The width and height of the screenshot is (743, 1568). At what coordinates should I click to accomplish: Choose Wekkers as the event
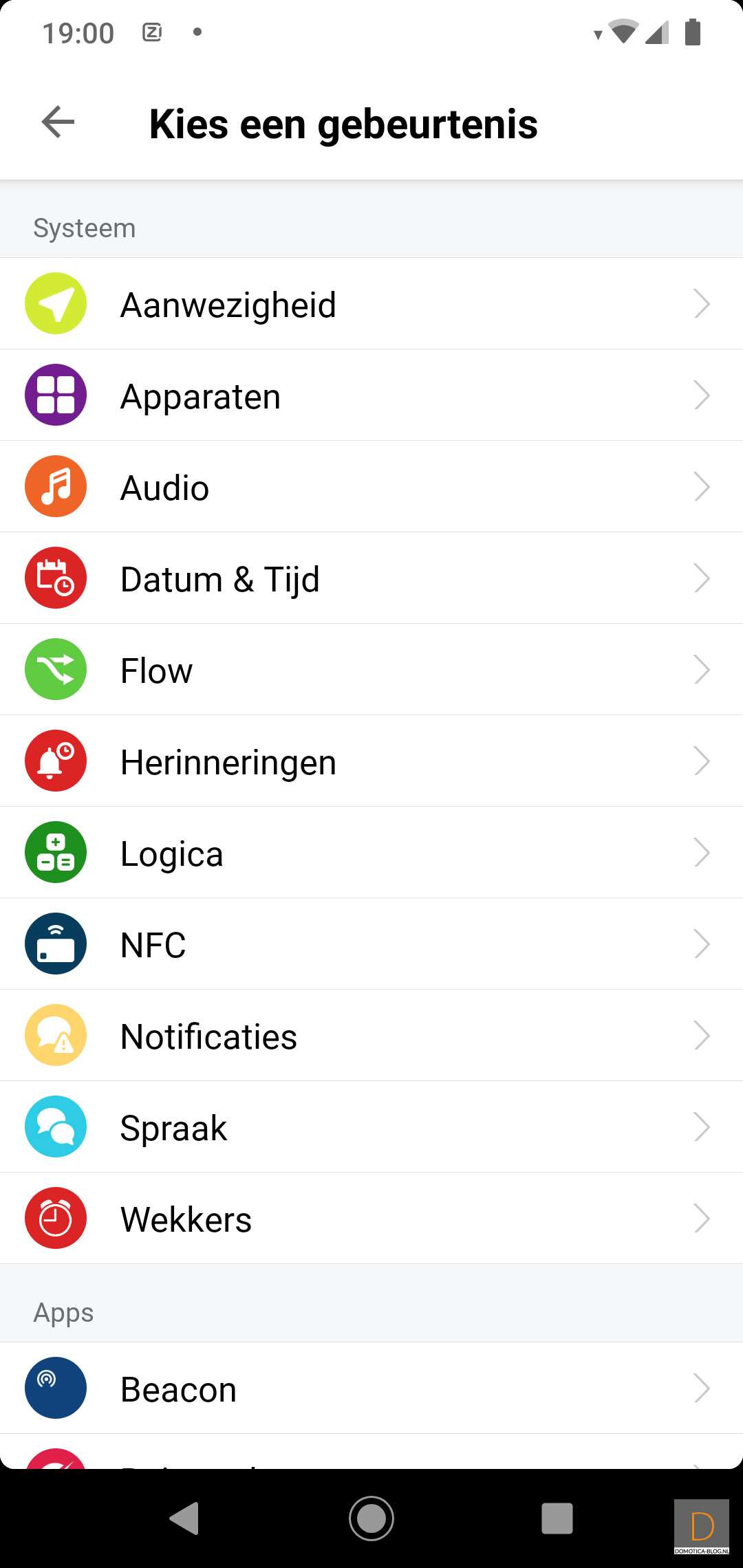371,1219
